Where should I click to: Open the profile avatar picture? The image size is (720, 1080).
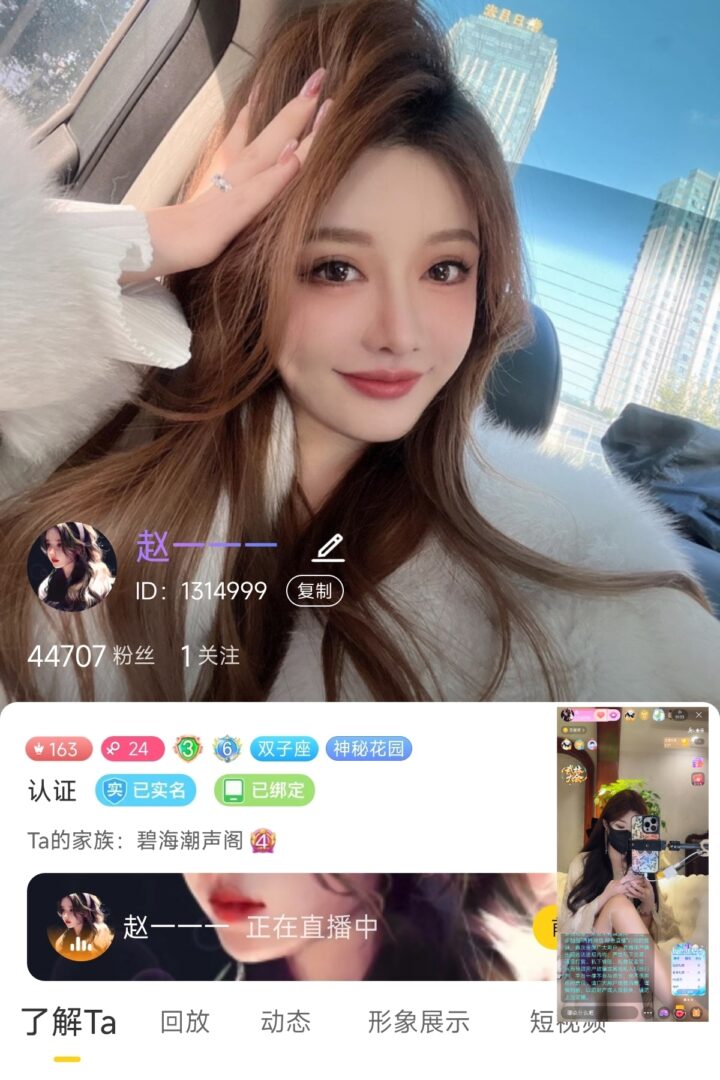tap(71, 567)
